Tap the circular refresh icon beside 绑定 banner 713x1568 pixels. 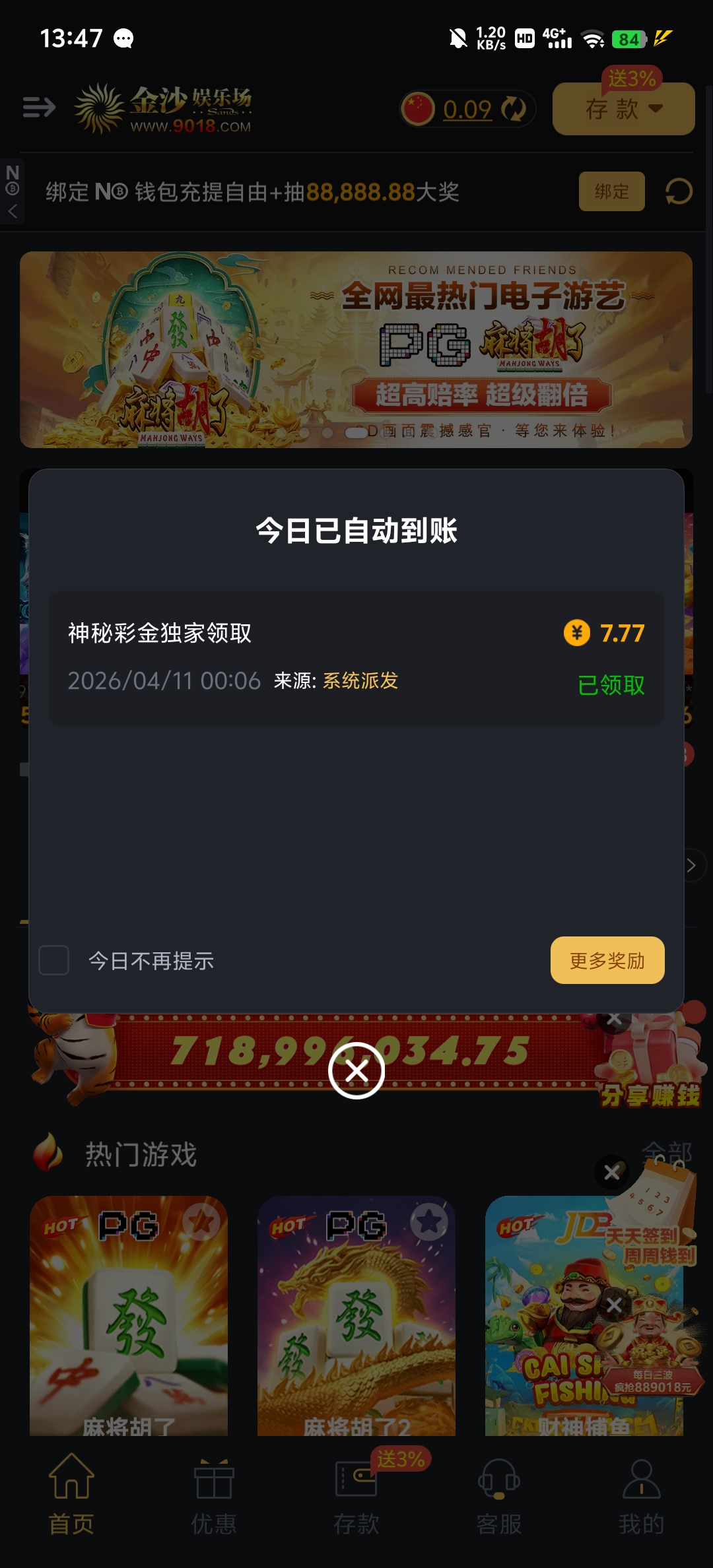[x=679, y=192]
